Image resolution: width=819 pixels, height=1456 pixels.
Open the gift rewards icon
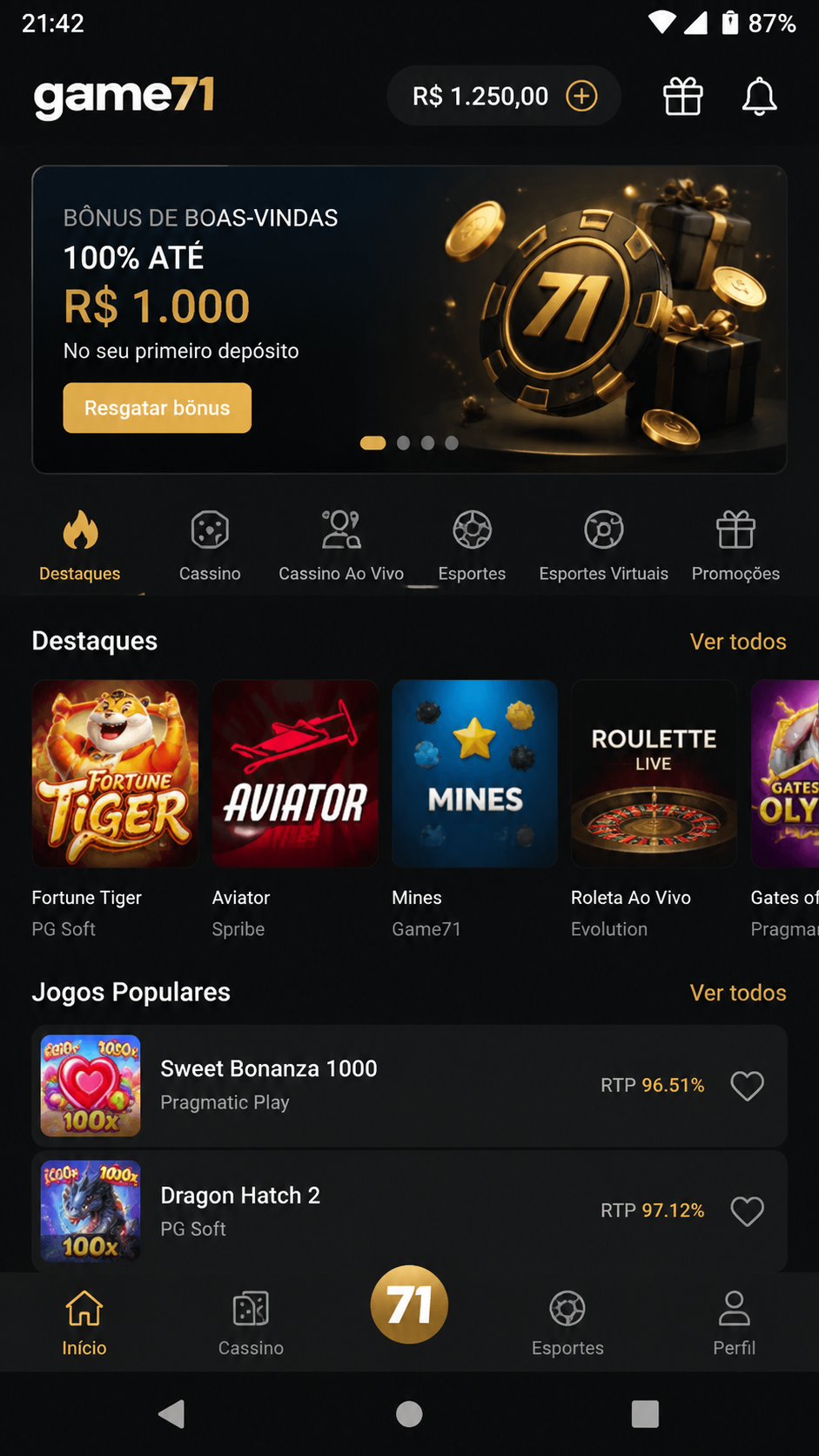tap(682, 96)
